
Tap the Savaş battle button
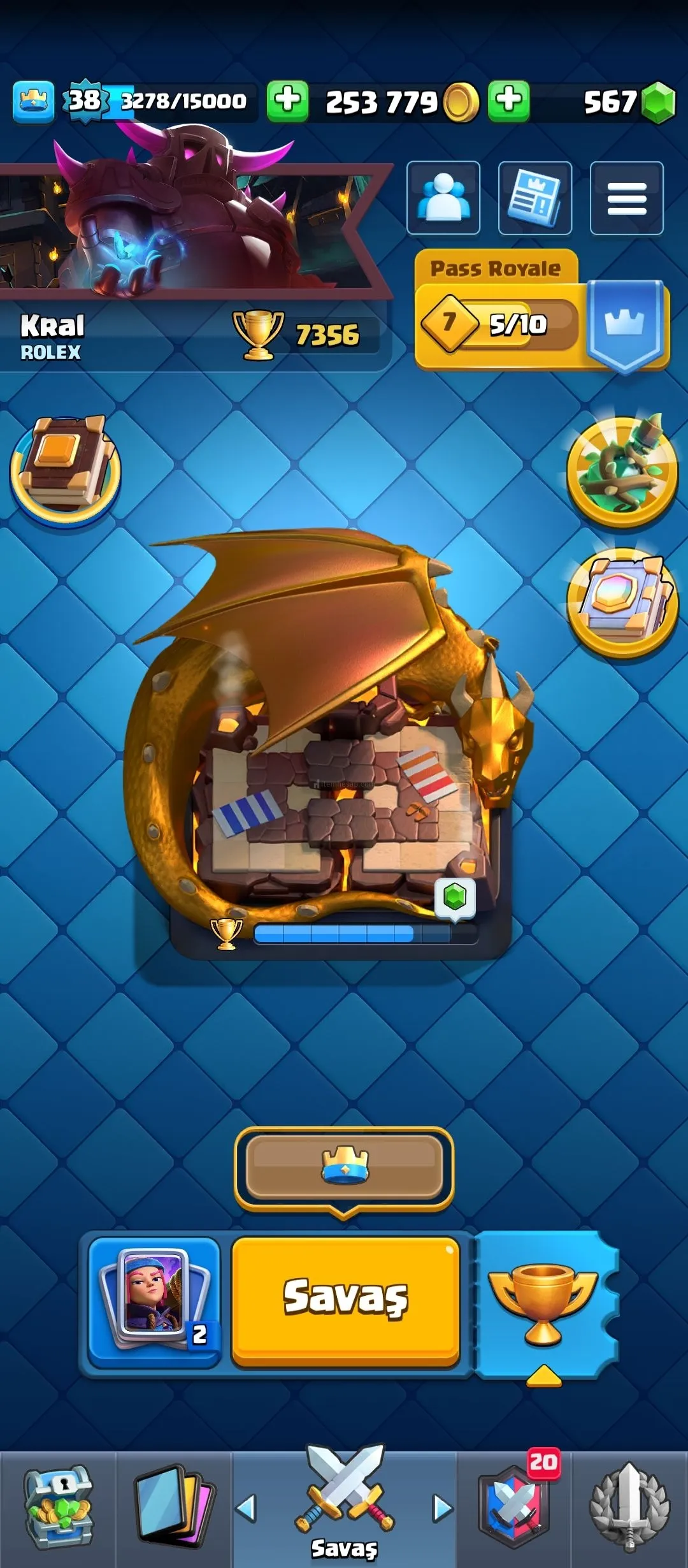[x=345, y=1300]
